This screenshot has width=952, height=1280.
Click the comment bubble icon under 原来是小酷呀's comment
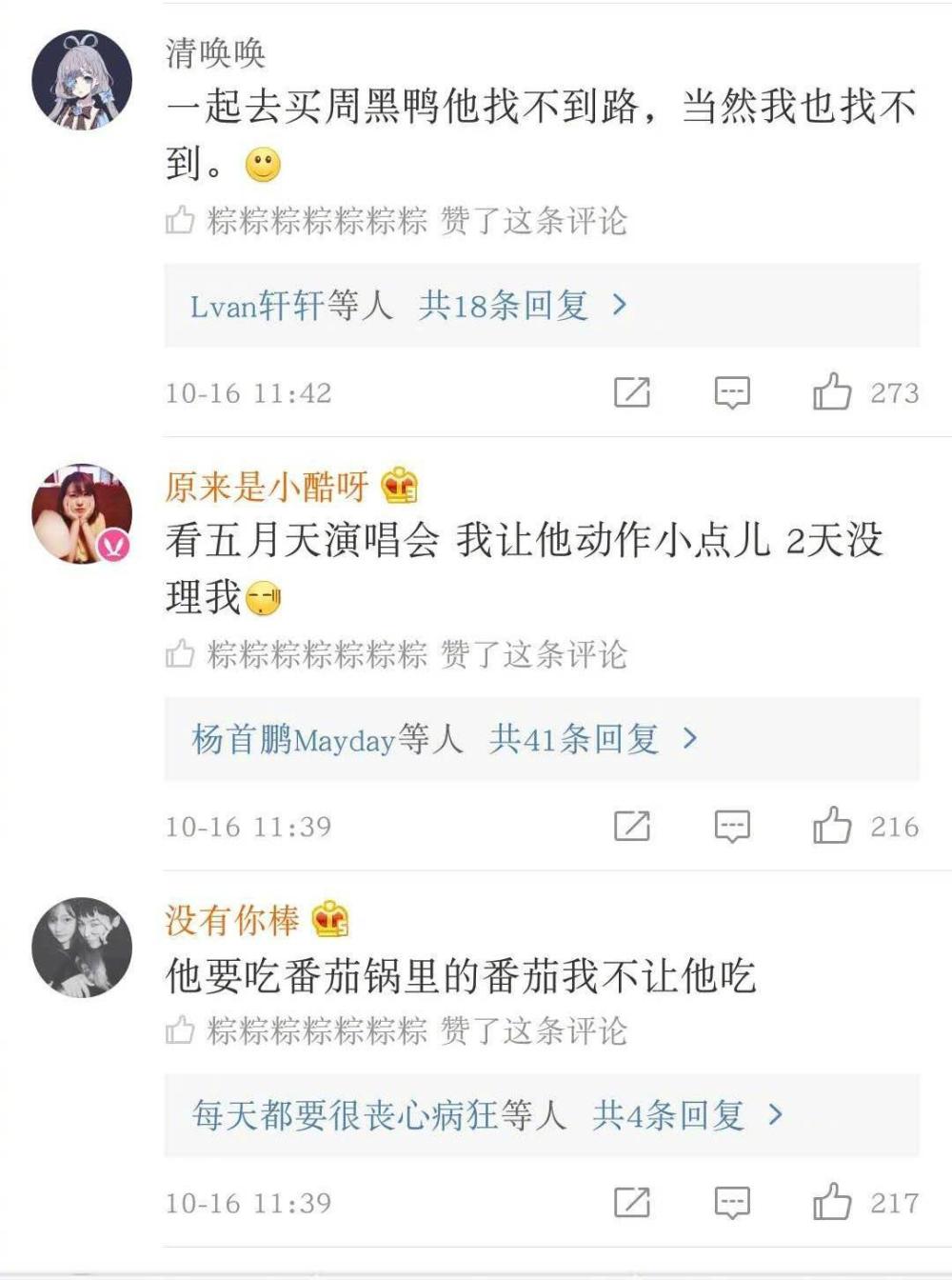click(731, 827)
